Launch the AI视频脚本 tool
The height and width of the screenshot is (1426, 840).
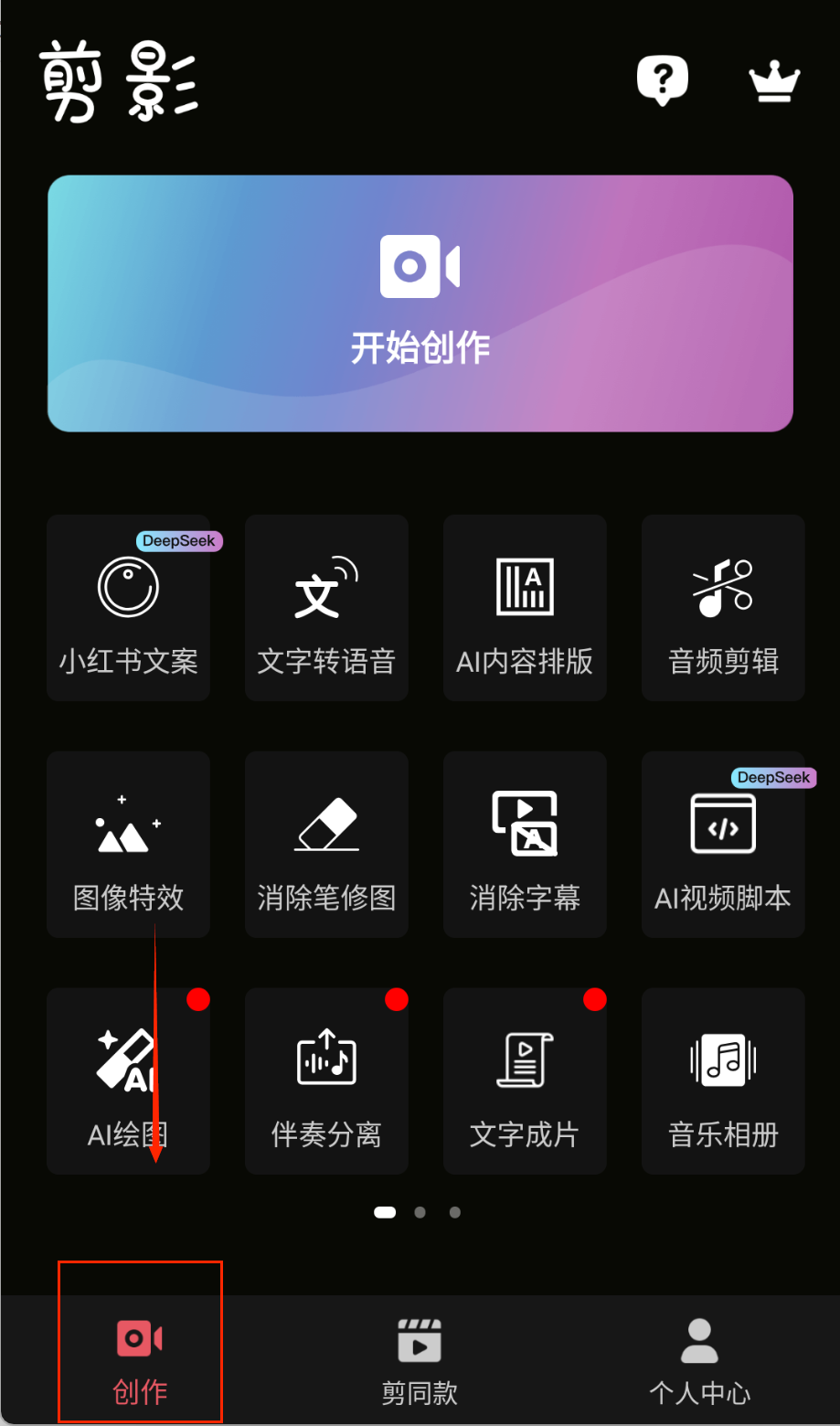tap(723, 845)
